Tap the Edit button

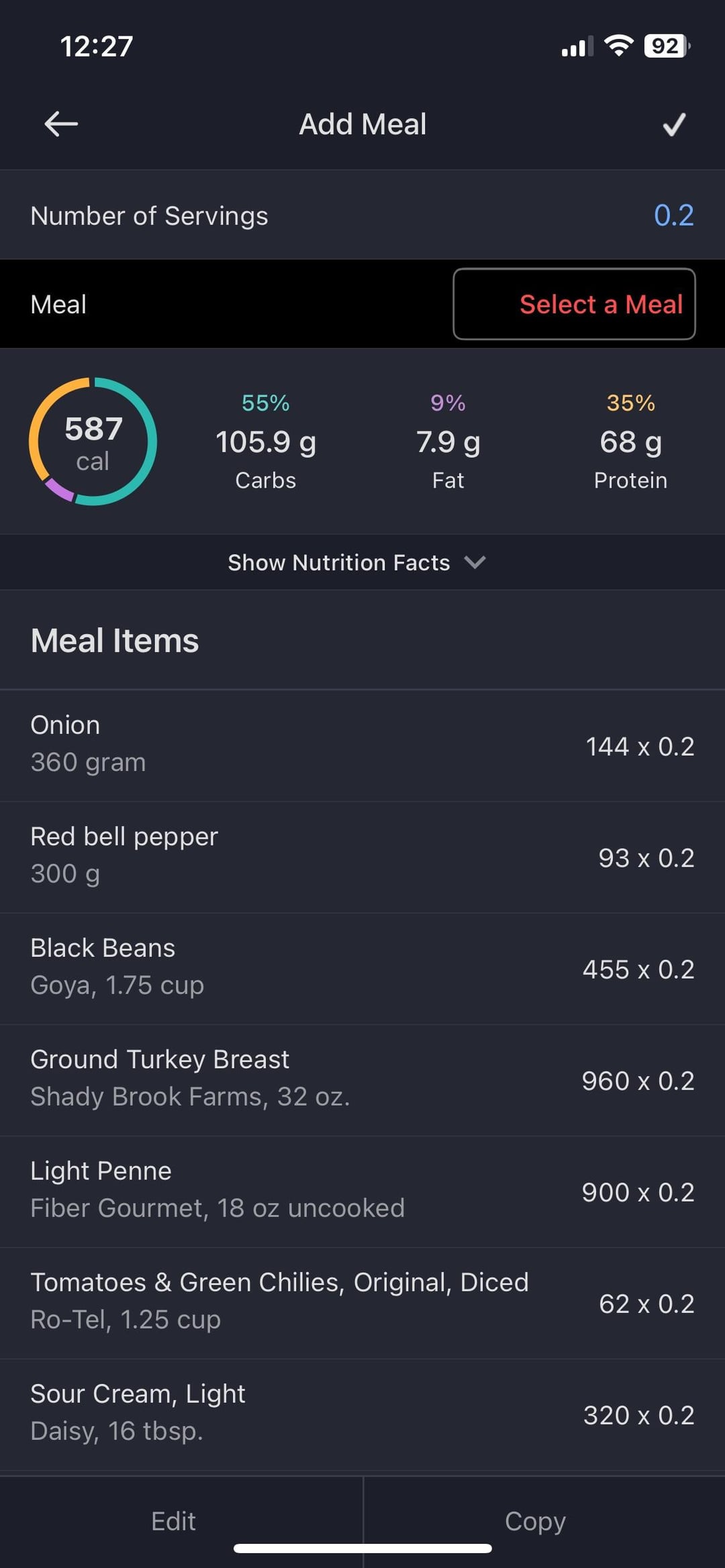[x=174, y=1521]
